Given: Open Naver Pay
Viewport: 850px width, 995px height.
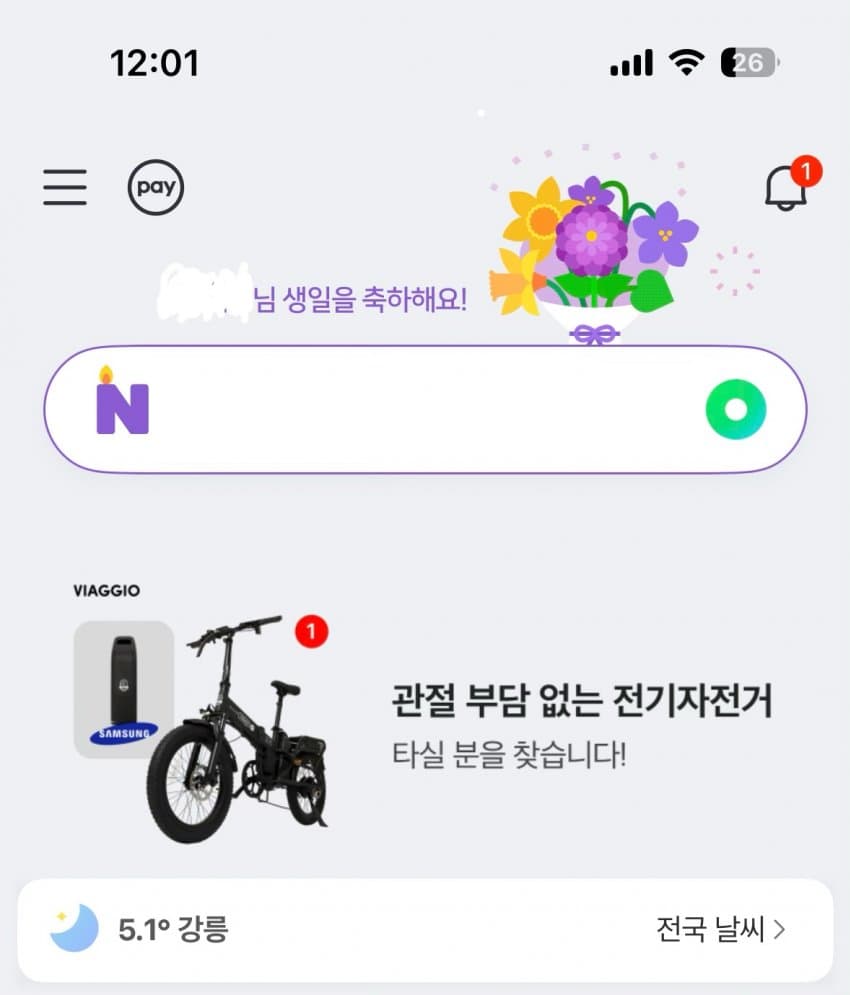Looking at the screenshot, I should point(156,187).
